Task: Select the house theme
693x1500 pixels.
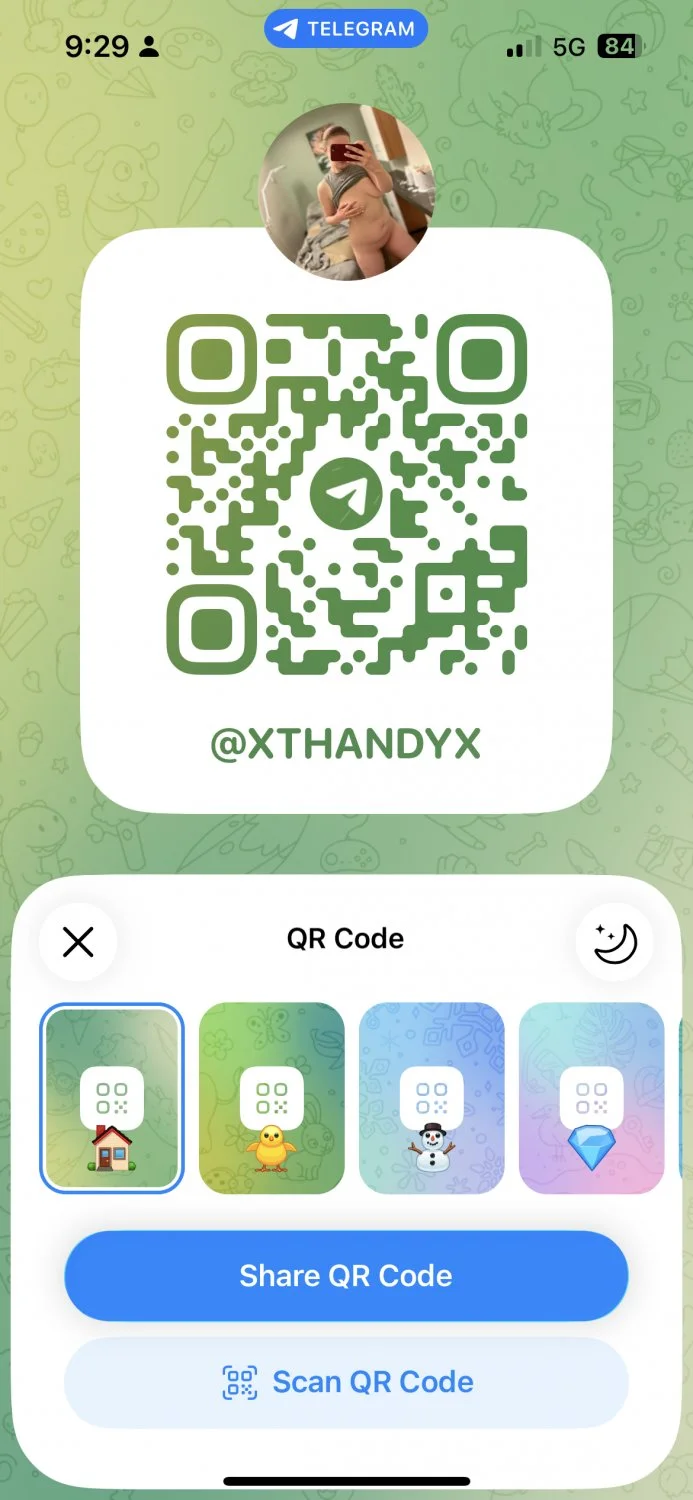Action: pyautogui.click(x=112, y=1098)
